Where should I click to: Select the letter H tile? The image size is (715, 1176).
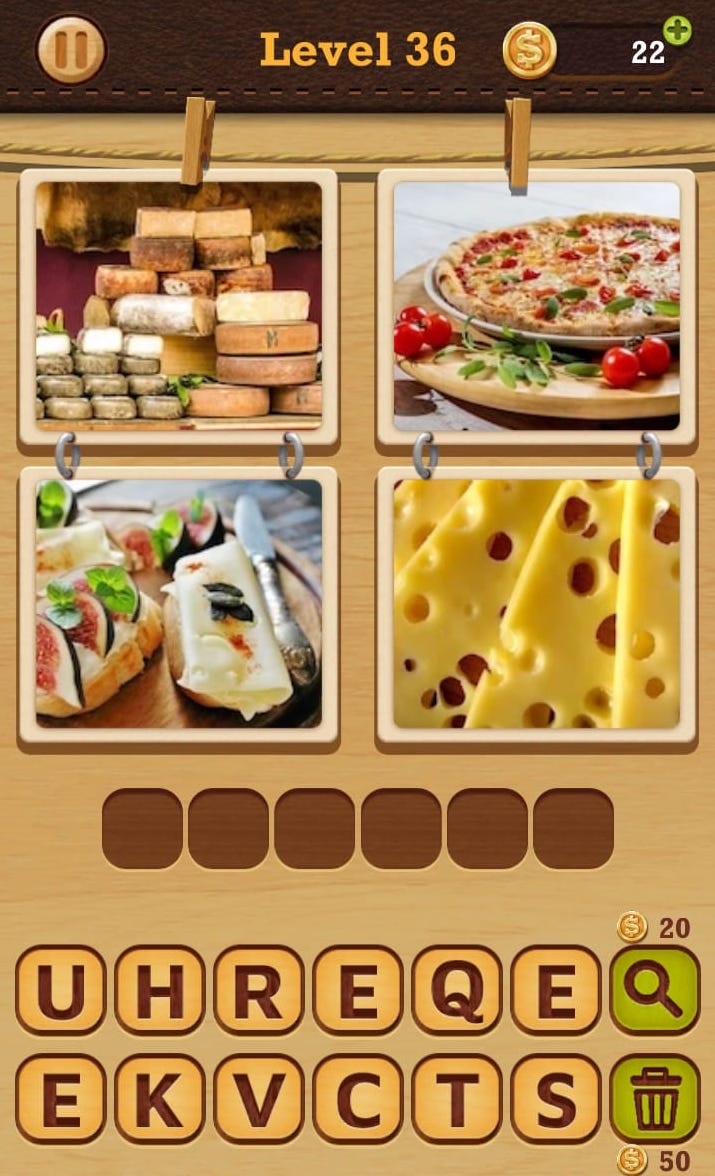(x=160, y=989)
